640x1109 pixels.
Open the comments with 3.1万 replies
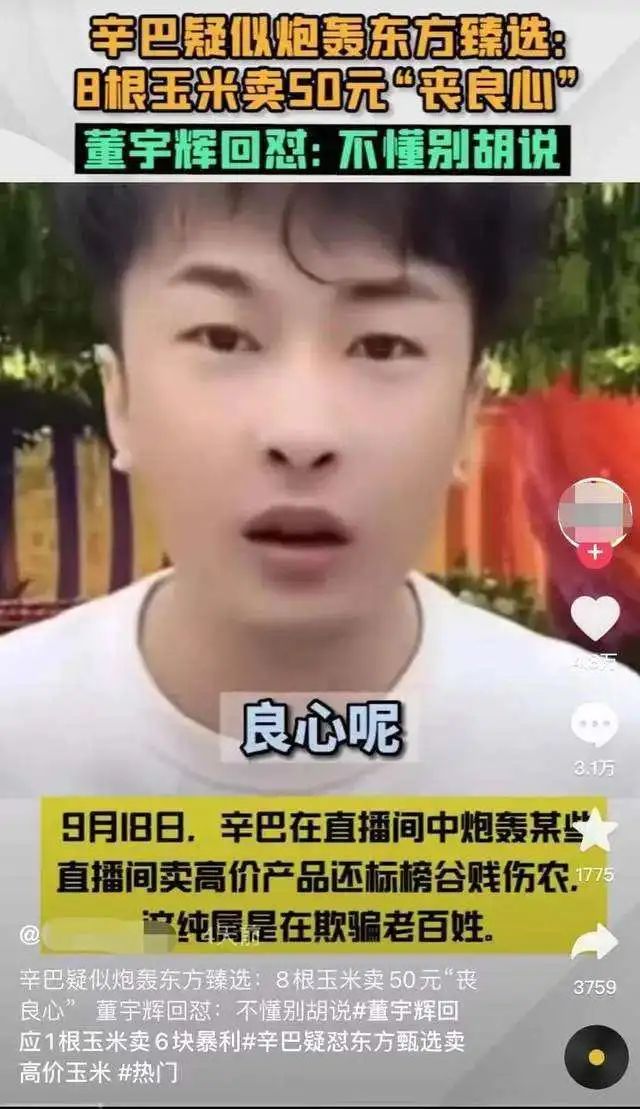595,724
